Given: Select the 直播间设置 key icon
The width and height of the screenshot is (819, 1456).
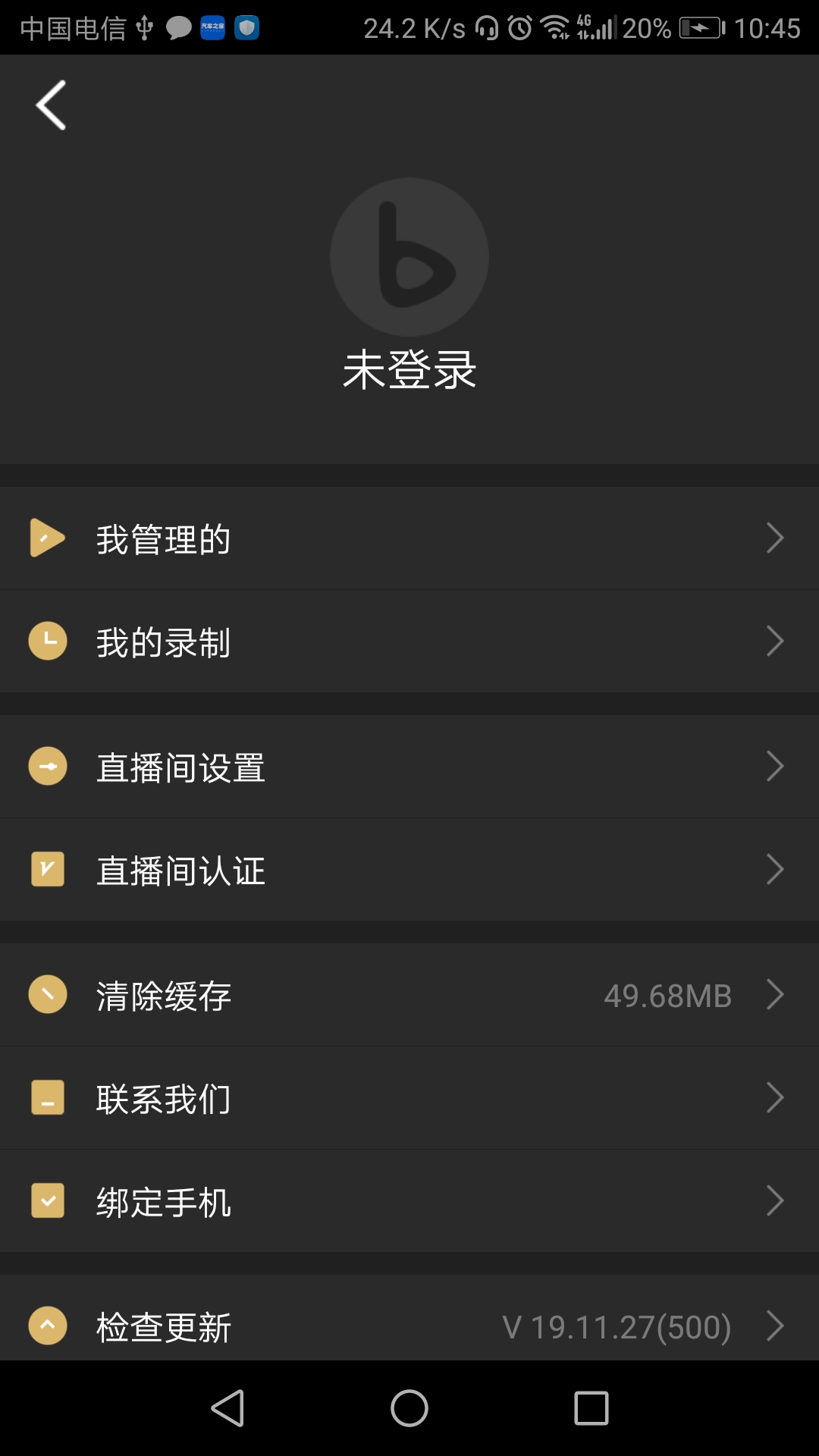Looking at the screenshot, I should tap(47, 767).
